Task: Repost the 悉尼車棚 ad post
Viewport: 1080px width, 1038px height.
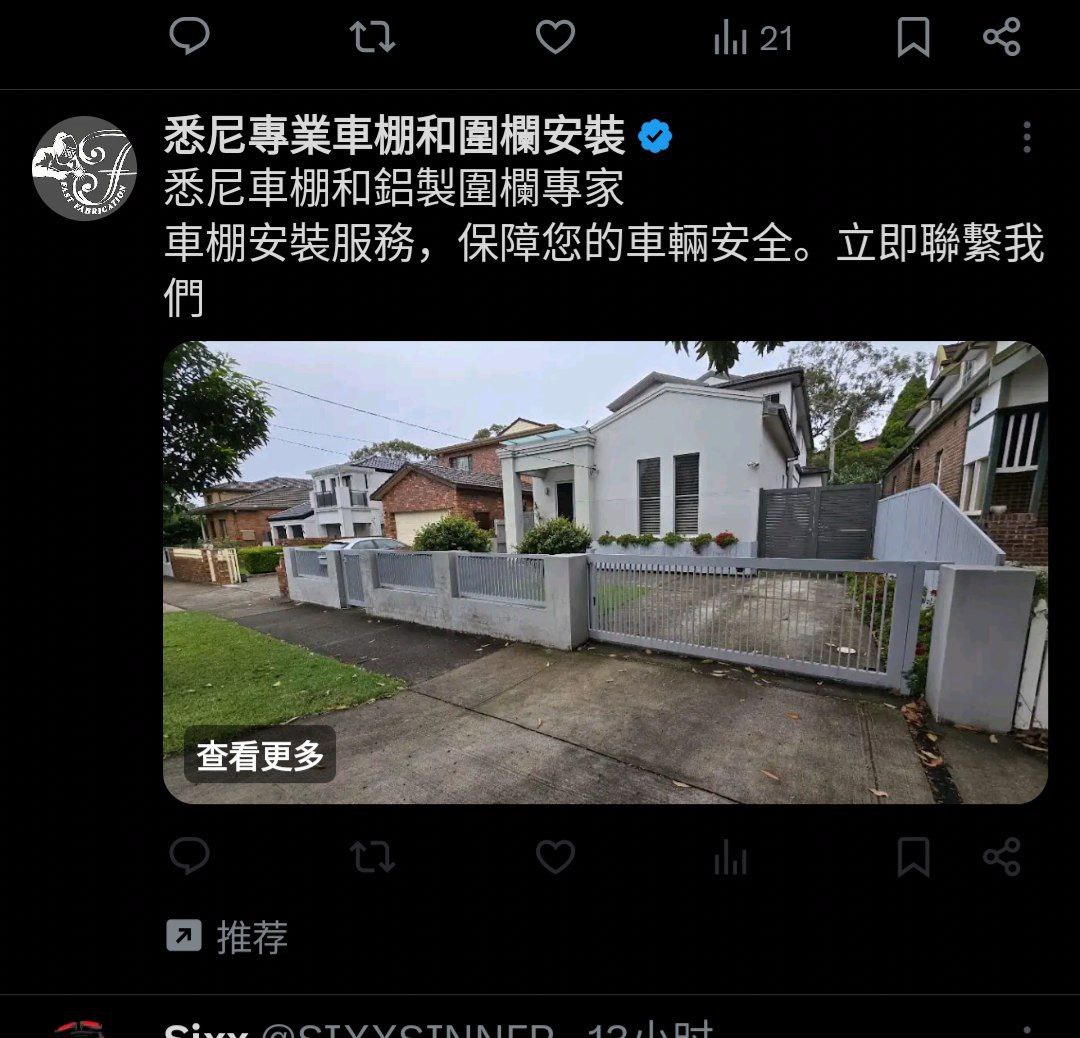Action: [x=372, y=857]
